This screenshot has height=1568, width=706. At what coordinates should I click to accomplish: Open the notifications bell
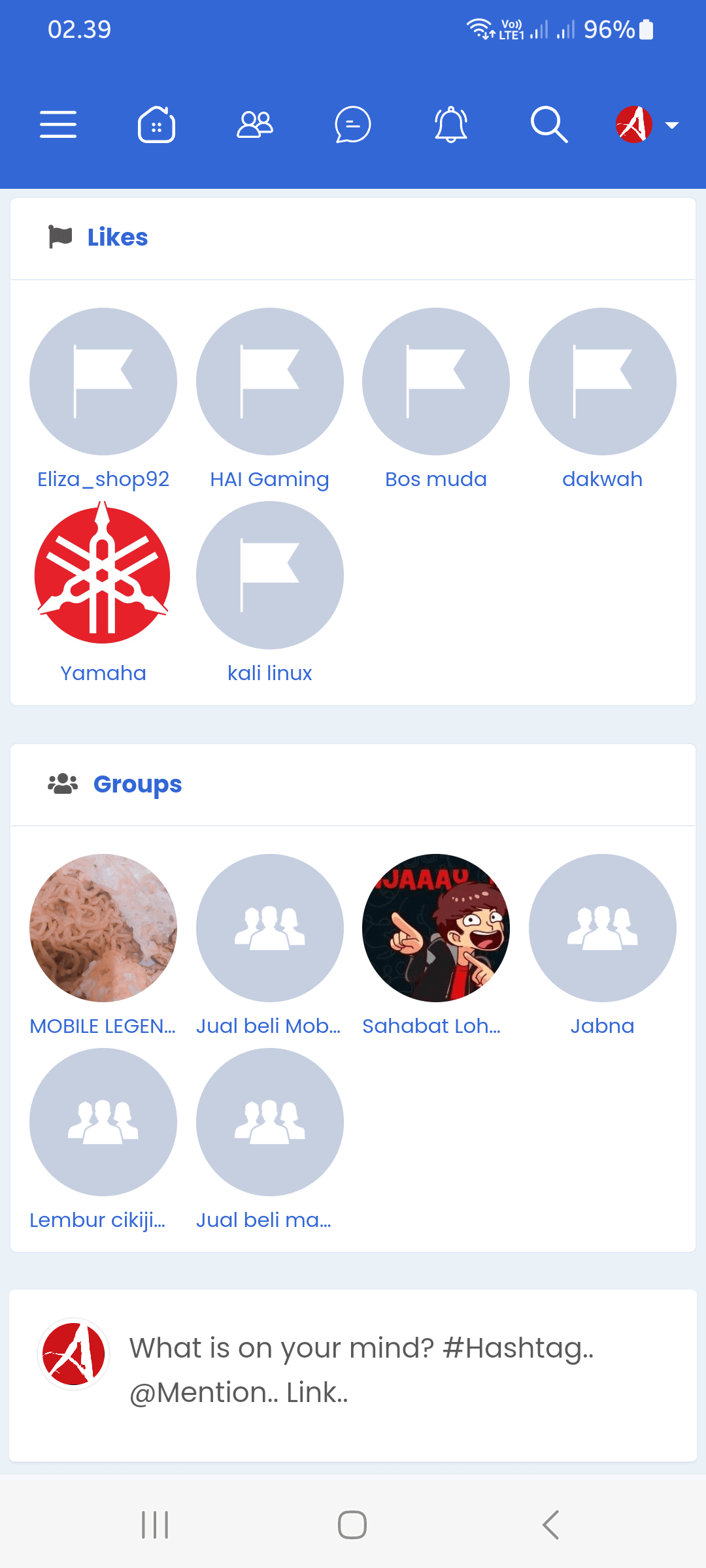451,124
